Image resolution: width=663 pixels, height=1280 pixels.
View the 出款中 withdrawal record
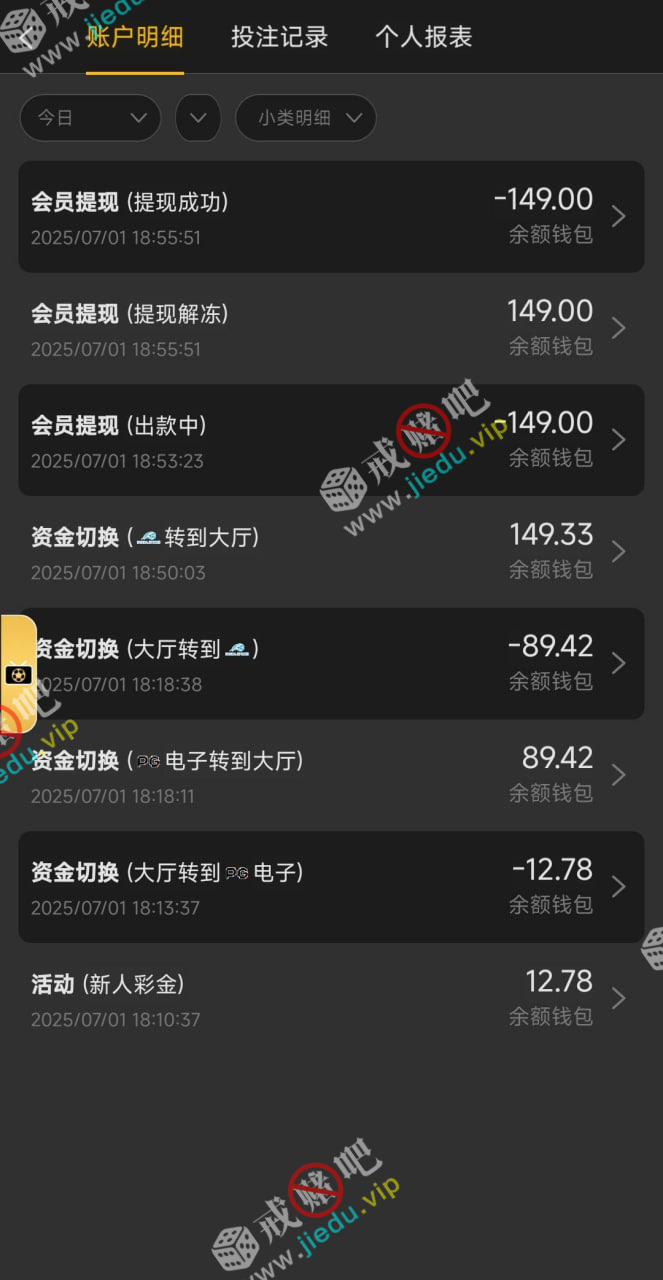pos(331,440)
